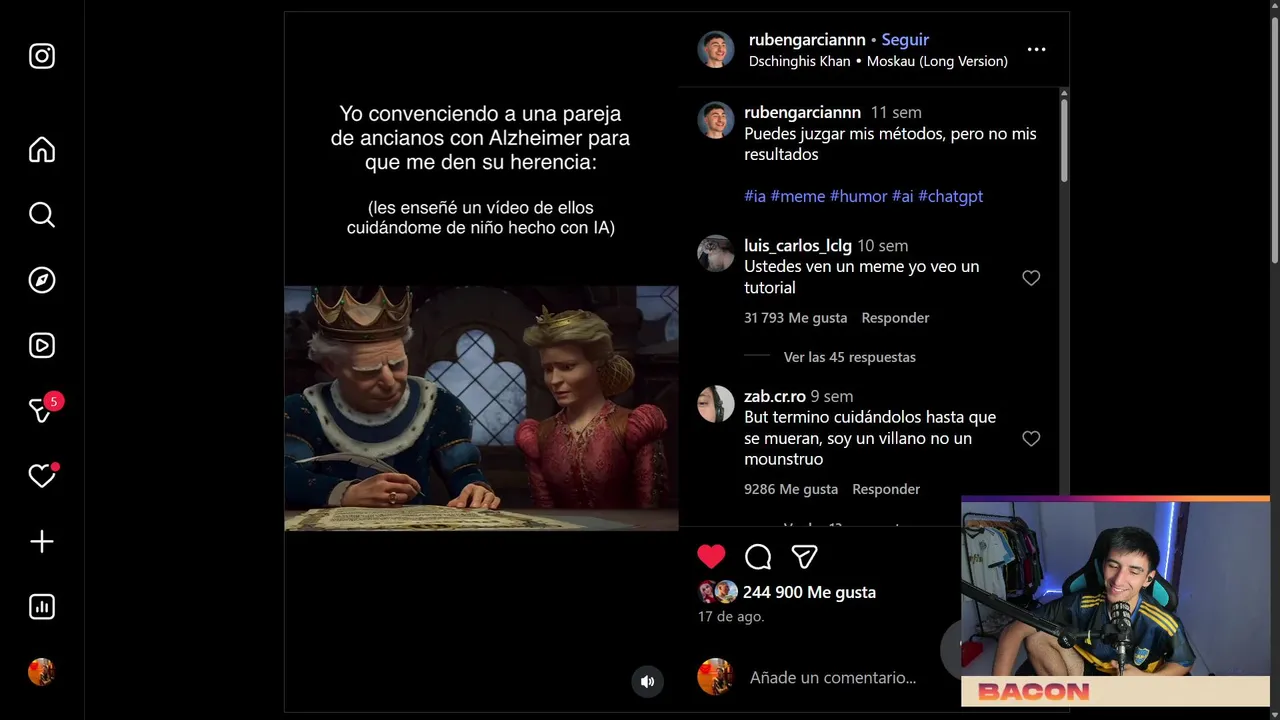Add a comment in the text field
1280x720 pixels.
pos(833,678)
